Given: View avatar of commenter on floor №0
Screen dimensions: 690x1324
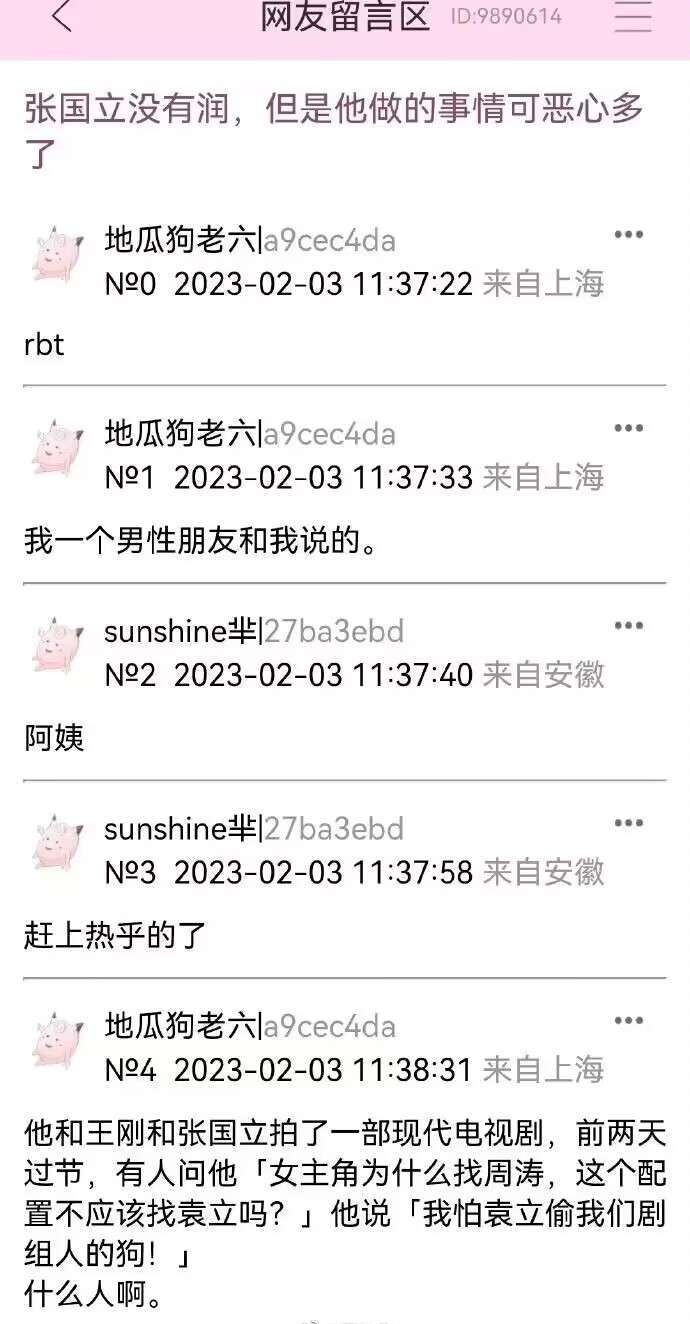Looking at the screenshot, I should [57, 253].
